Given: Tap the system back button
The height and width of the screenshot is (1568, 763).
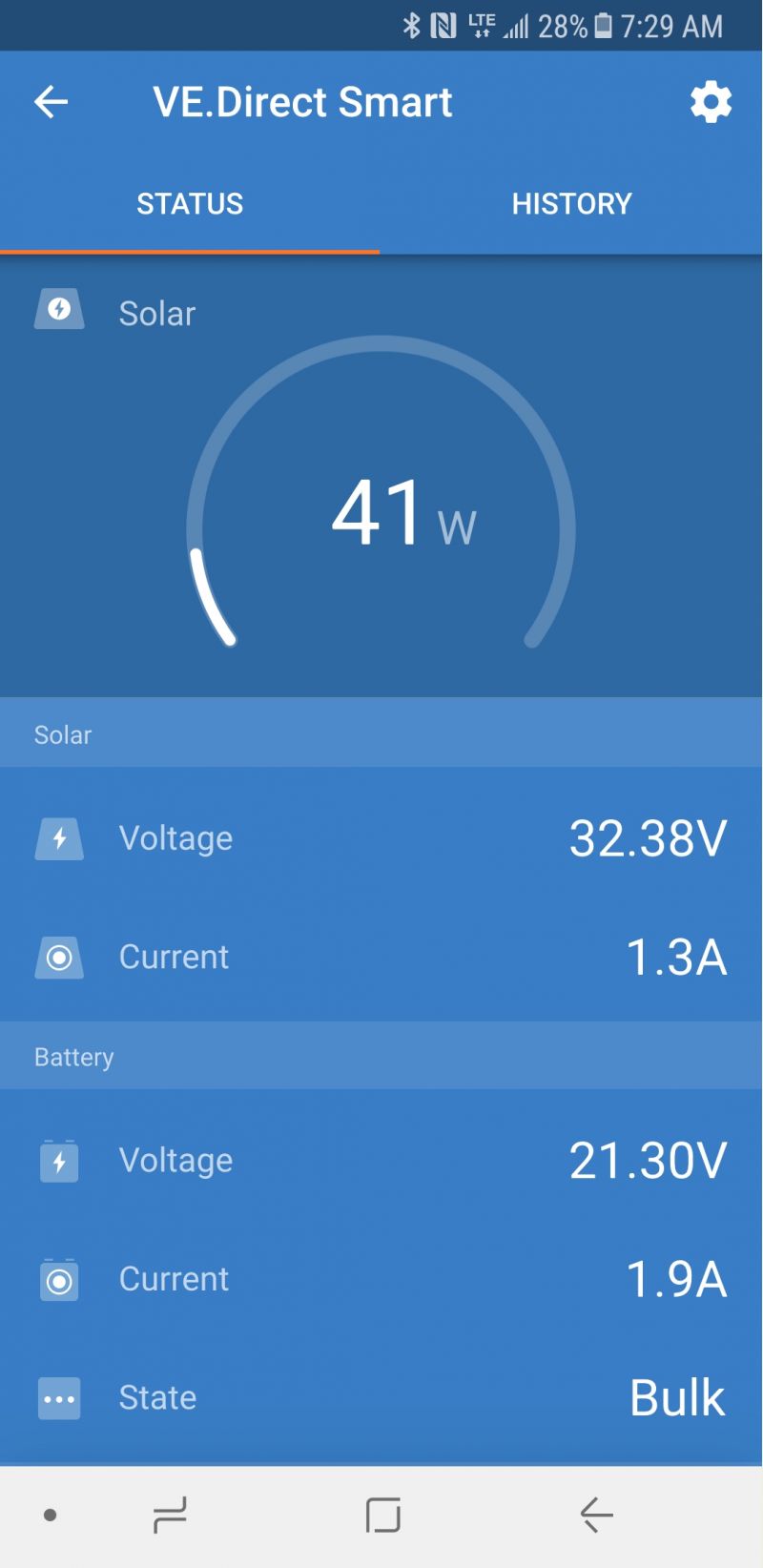Looking at the screenshot, I should (595, 1514).
